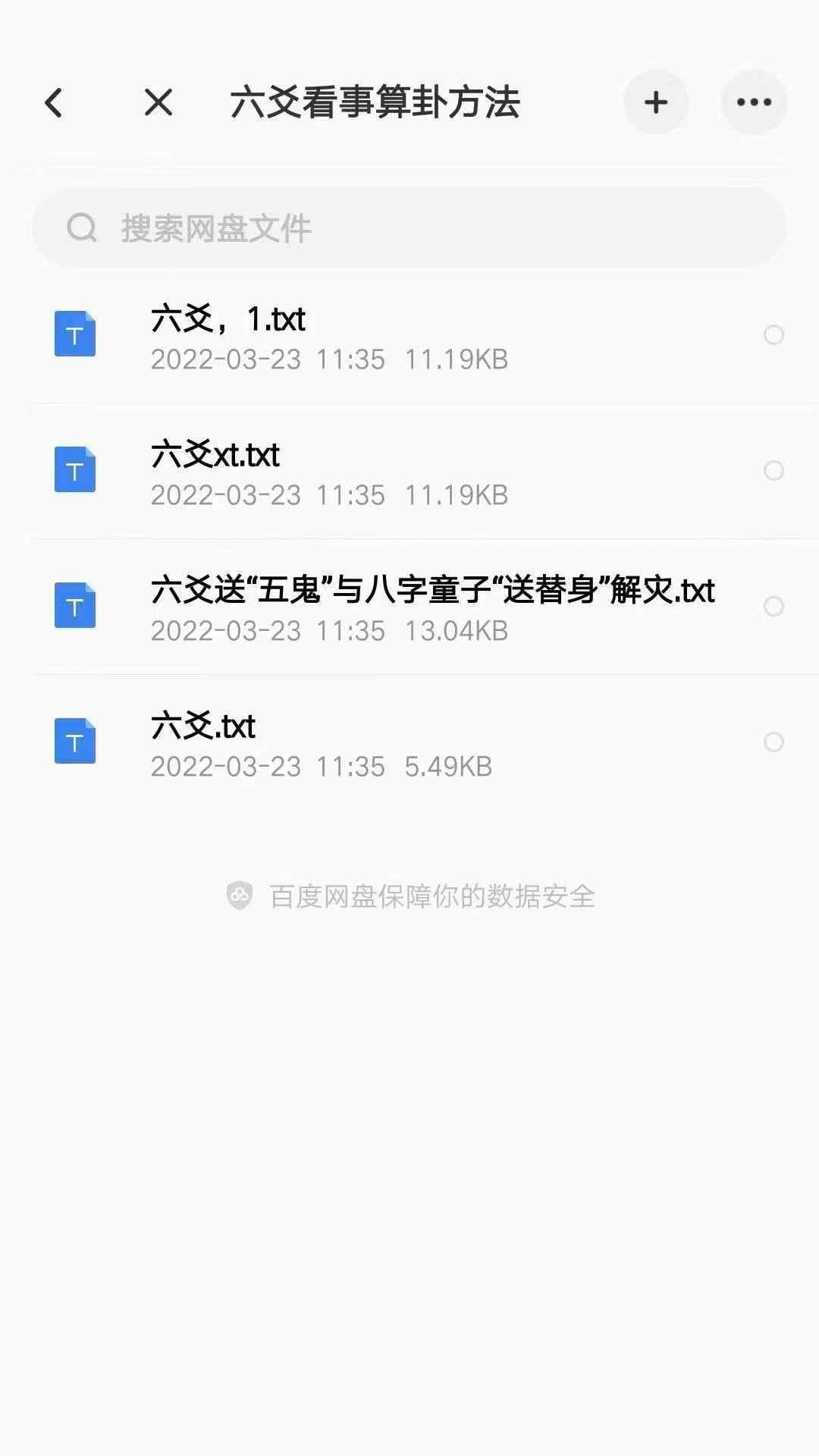Open 六爻送“五鬼”与八字童子“送替身”解灾.txt
Screen dimensions: 819x1456
pos(432,593)
